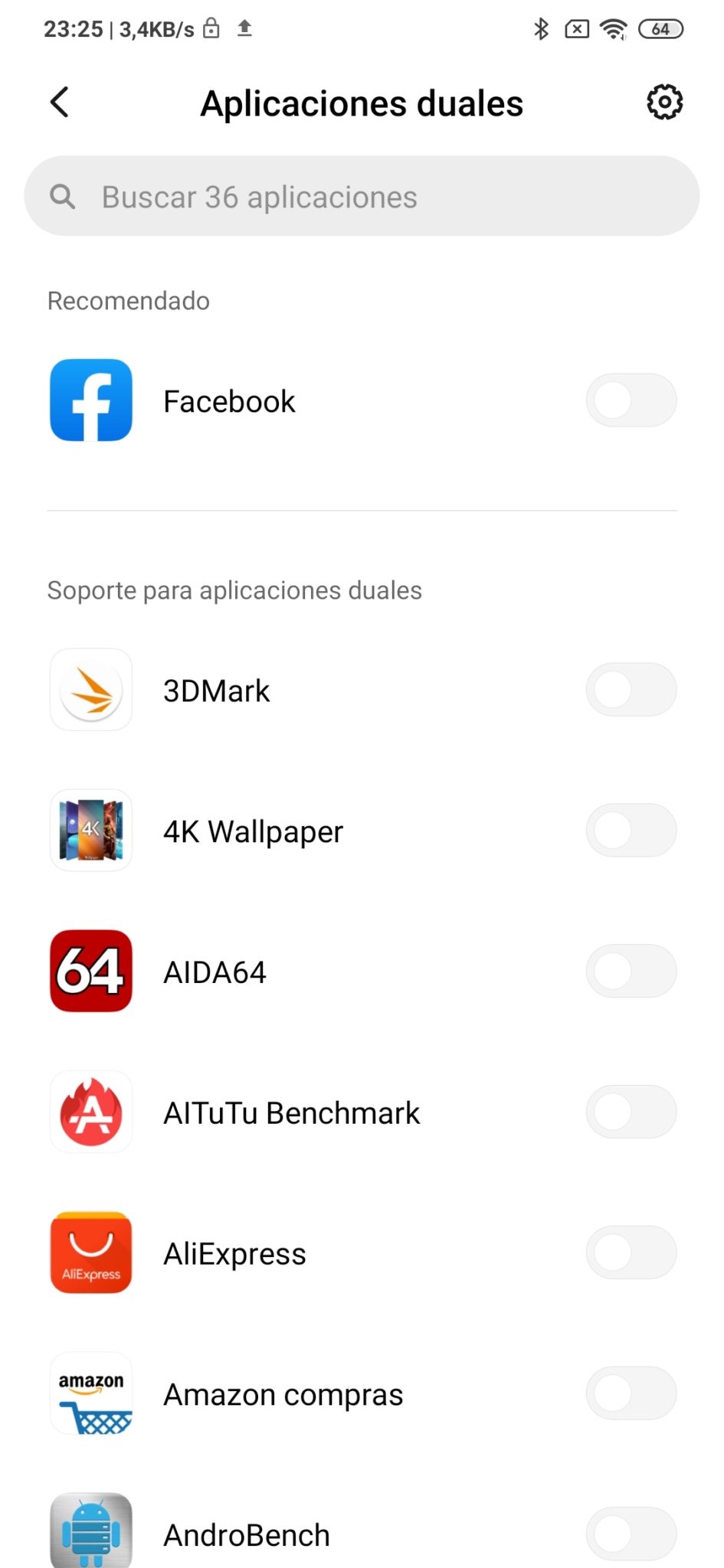This screenshot has width=724, height=1568.
Task: Switch on AIDA64 dual app
Action: pos(631,972)
